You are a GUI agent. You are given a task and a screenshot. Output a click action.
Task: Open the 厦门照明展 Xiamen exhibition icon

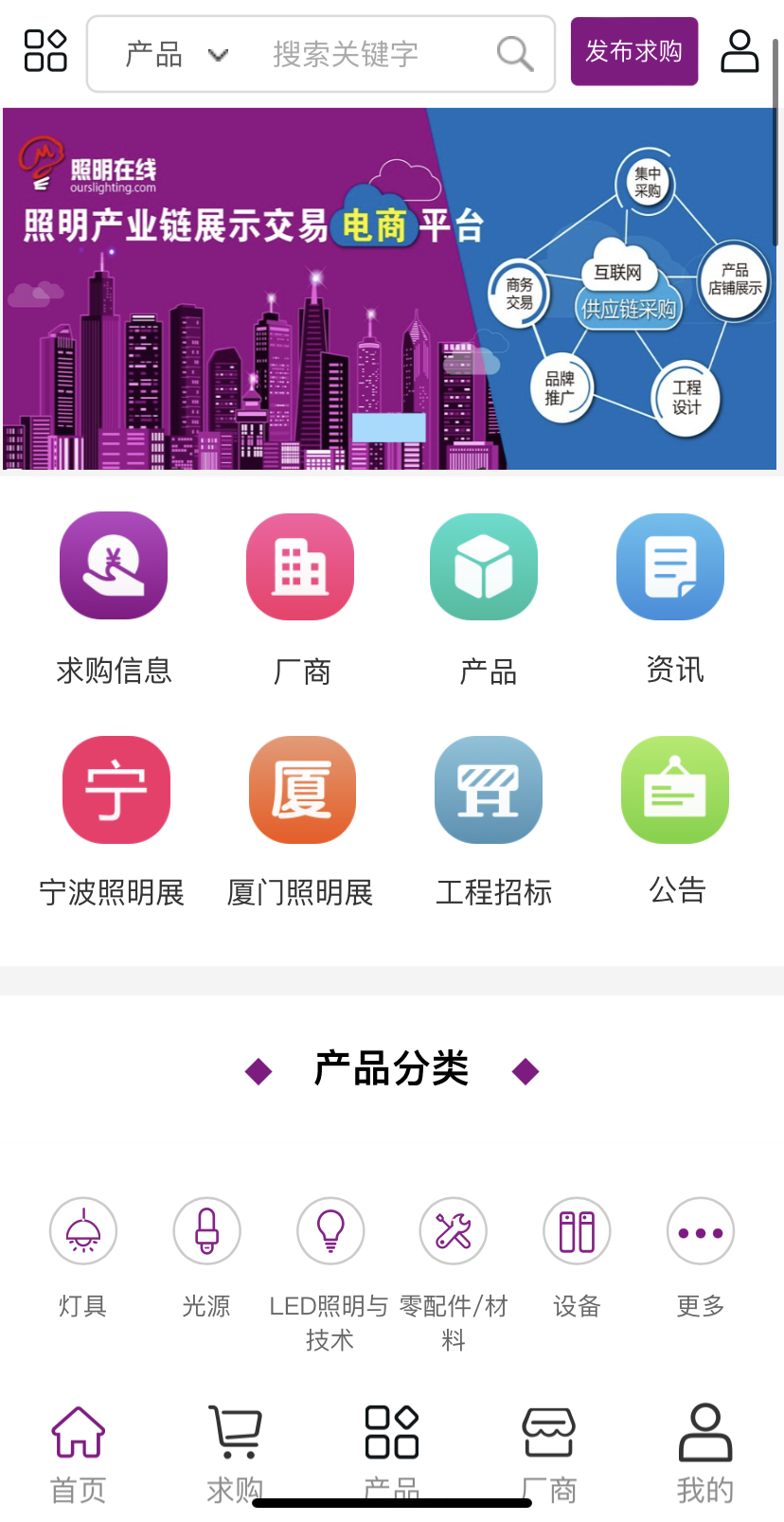pyautogui.click(x=302, y=790)
